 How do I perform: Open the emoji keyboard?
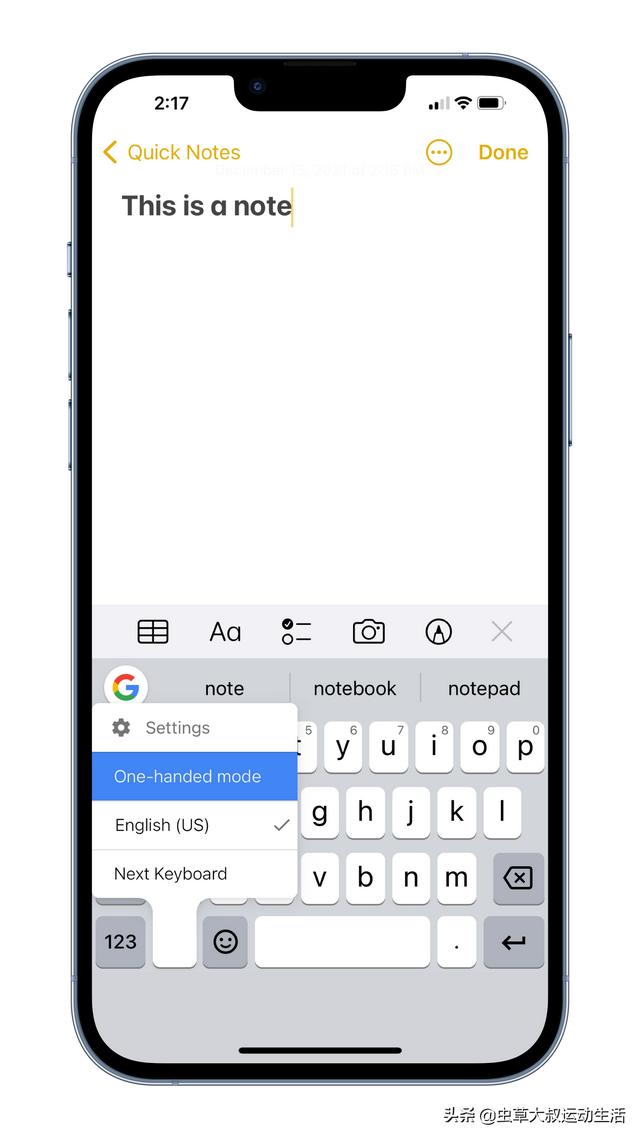[225, 941]
